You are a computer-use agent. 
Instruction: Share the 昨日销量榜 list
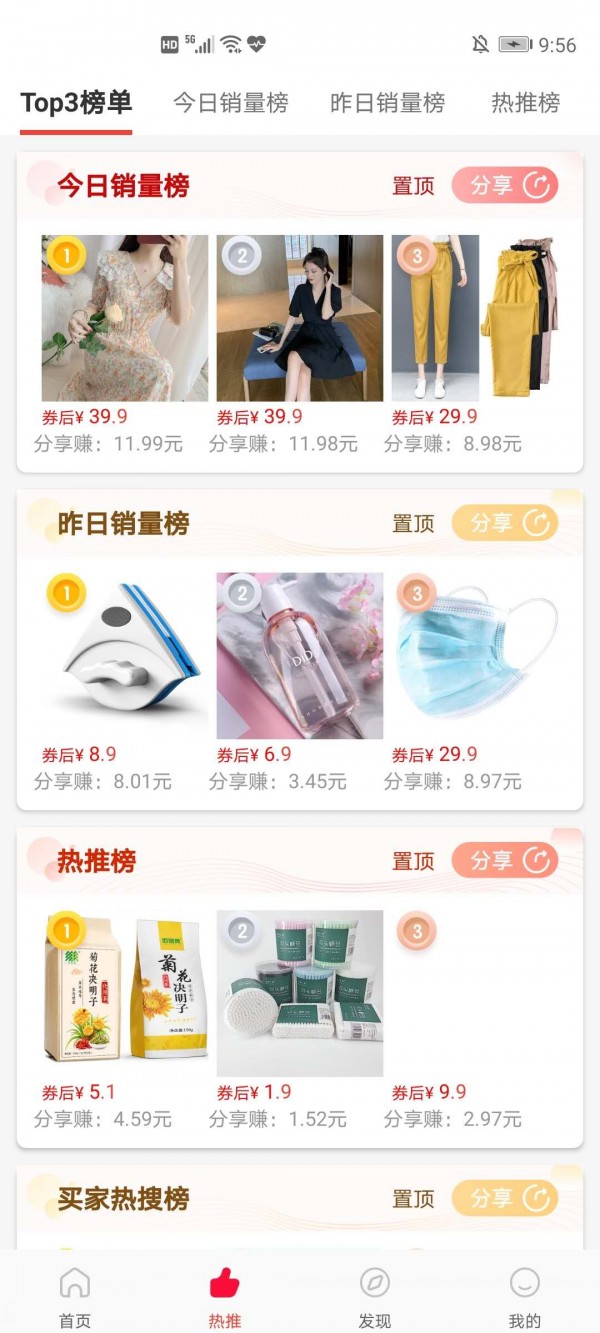(504, 523)
